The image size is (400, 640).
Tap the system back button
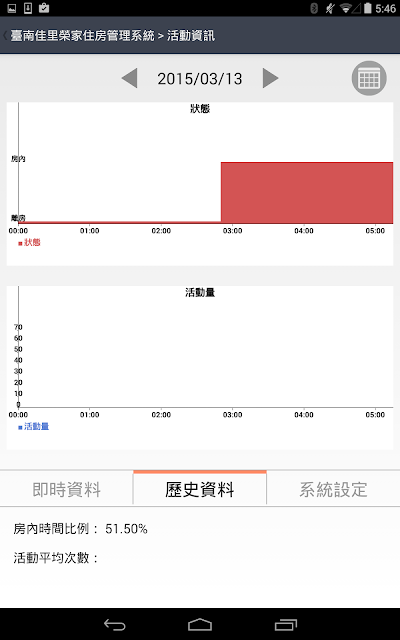[x=115, y=624]
